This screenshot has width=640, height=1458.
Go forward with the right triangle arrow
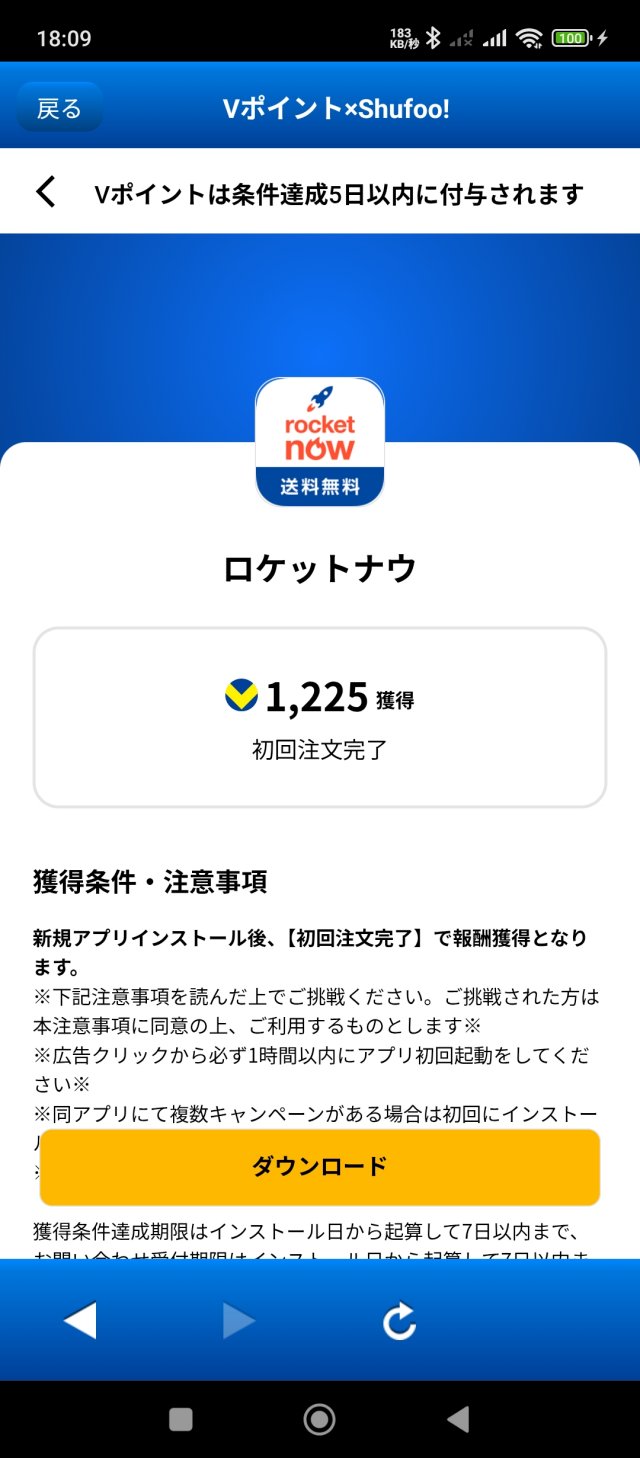pyautogui.click(x=239, y=1321)
